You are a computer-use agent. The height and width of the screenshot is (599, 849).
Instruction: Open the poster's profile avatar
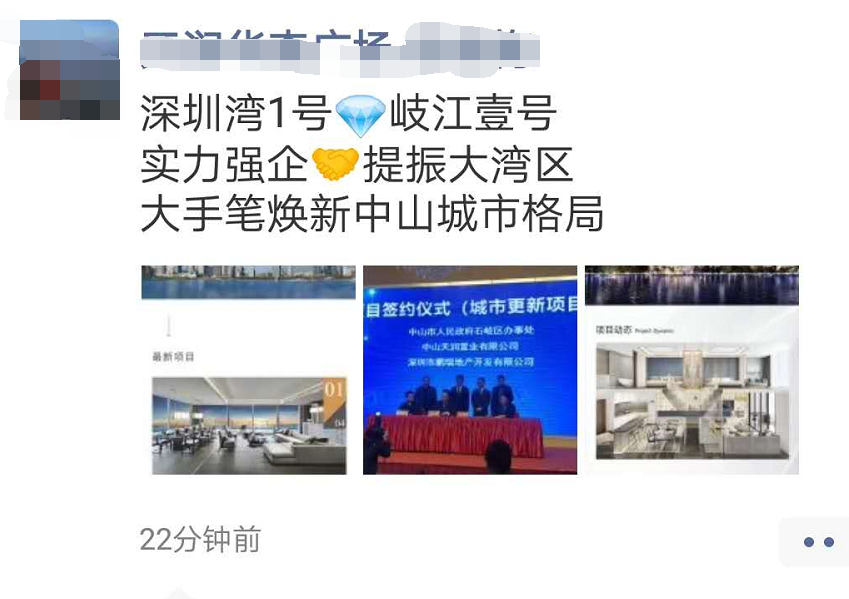69,71
